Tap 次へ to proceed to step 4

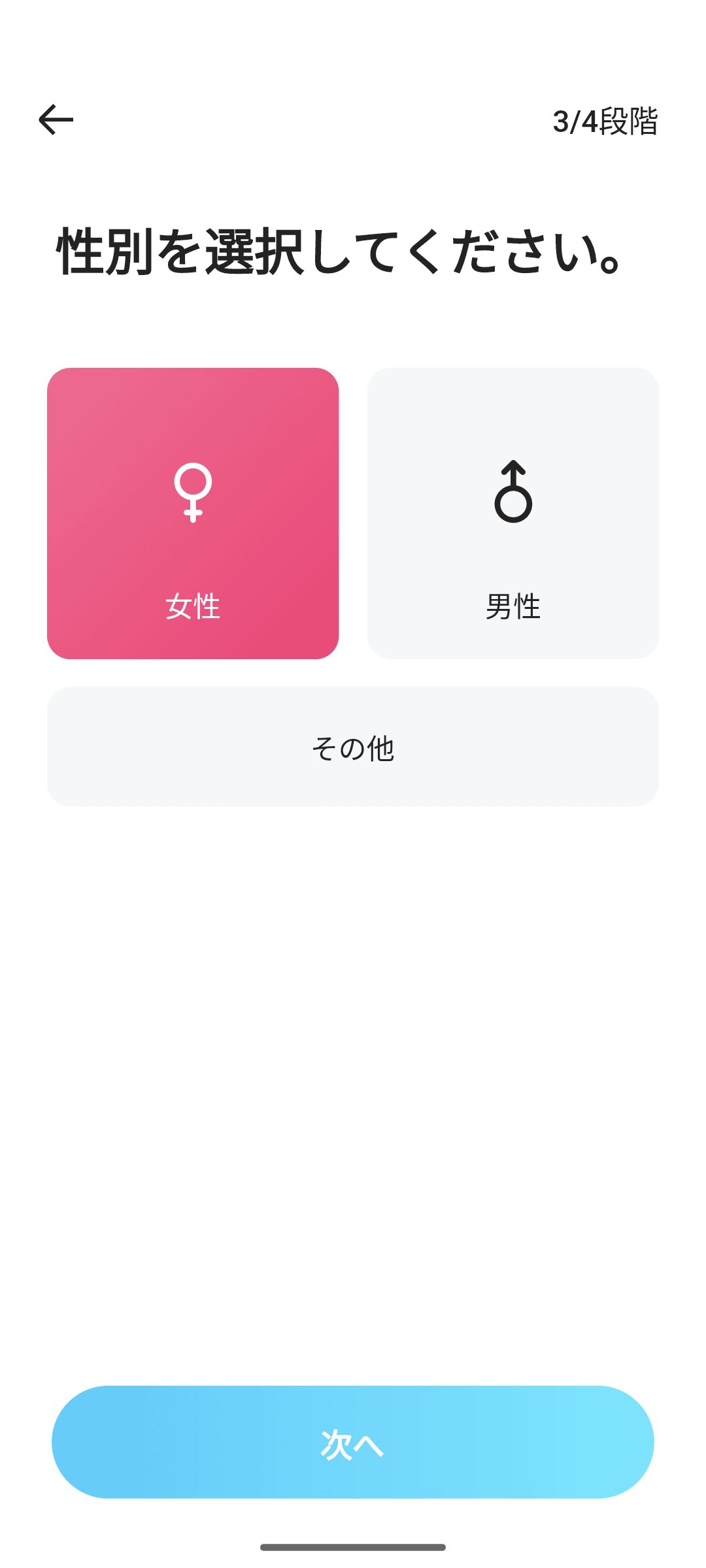353,1444
